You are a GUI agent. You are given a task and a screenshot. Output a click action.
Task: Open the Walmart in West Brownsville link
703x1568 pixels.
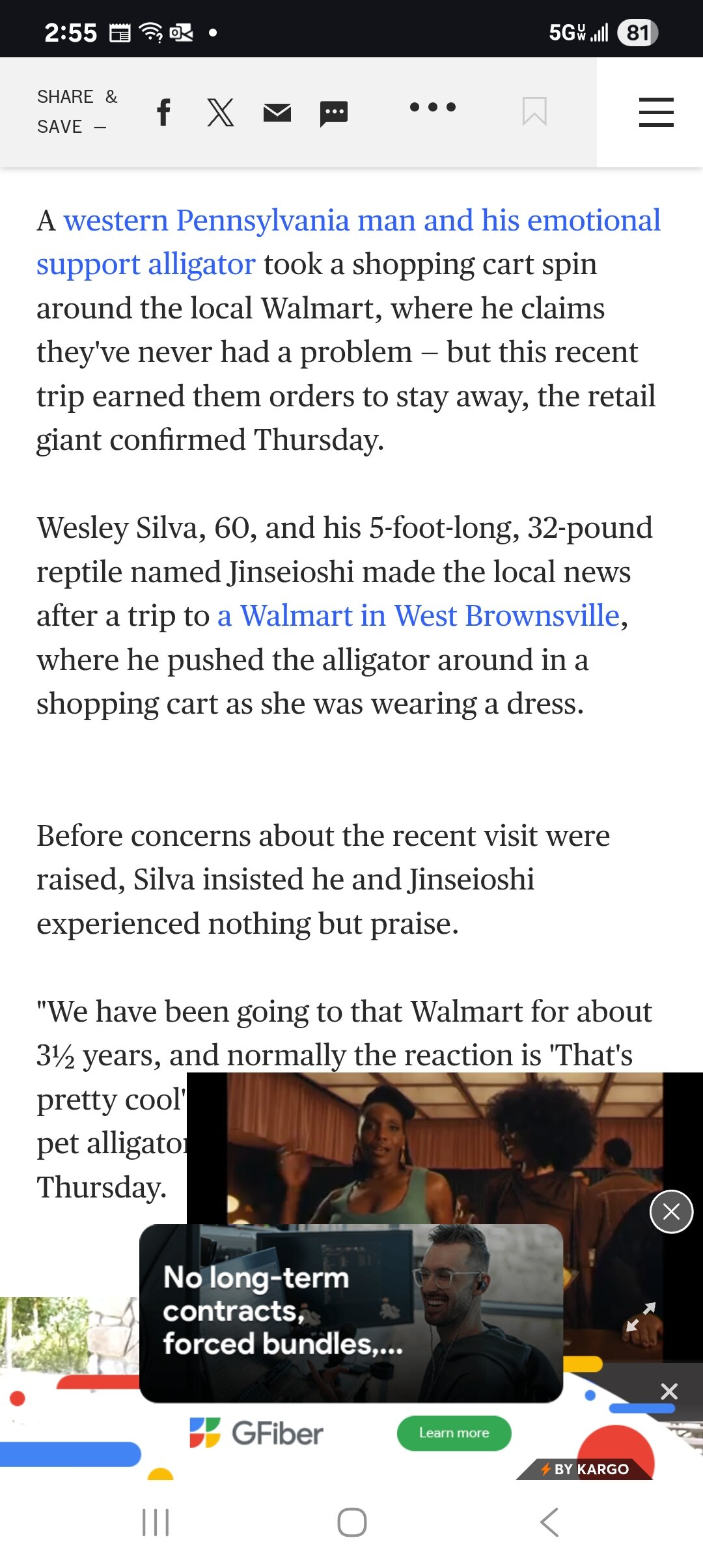point(419,615)
